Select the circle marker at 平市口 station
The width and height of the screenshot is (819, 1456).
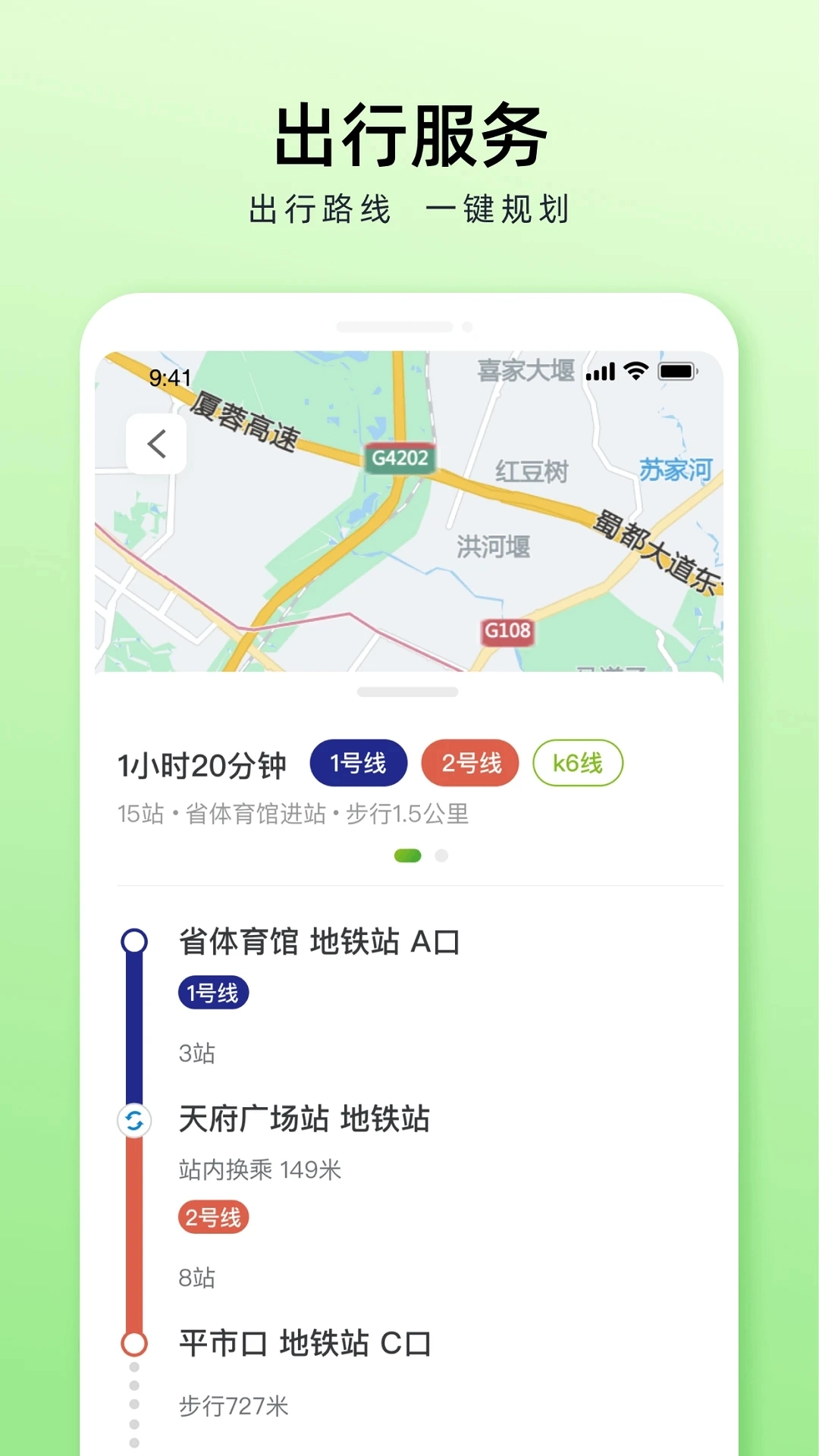133,1341
